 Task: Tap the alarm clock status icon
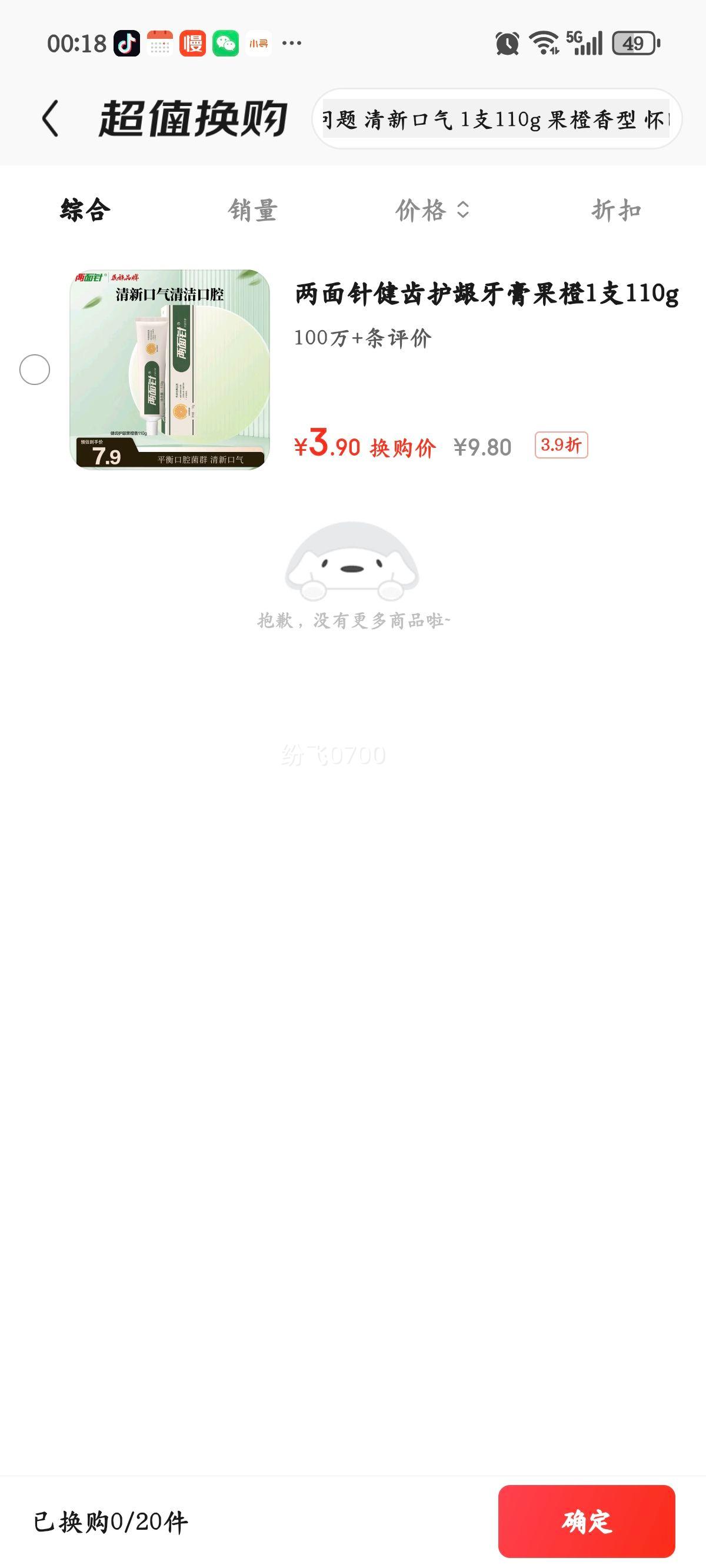point(507,42)
